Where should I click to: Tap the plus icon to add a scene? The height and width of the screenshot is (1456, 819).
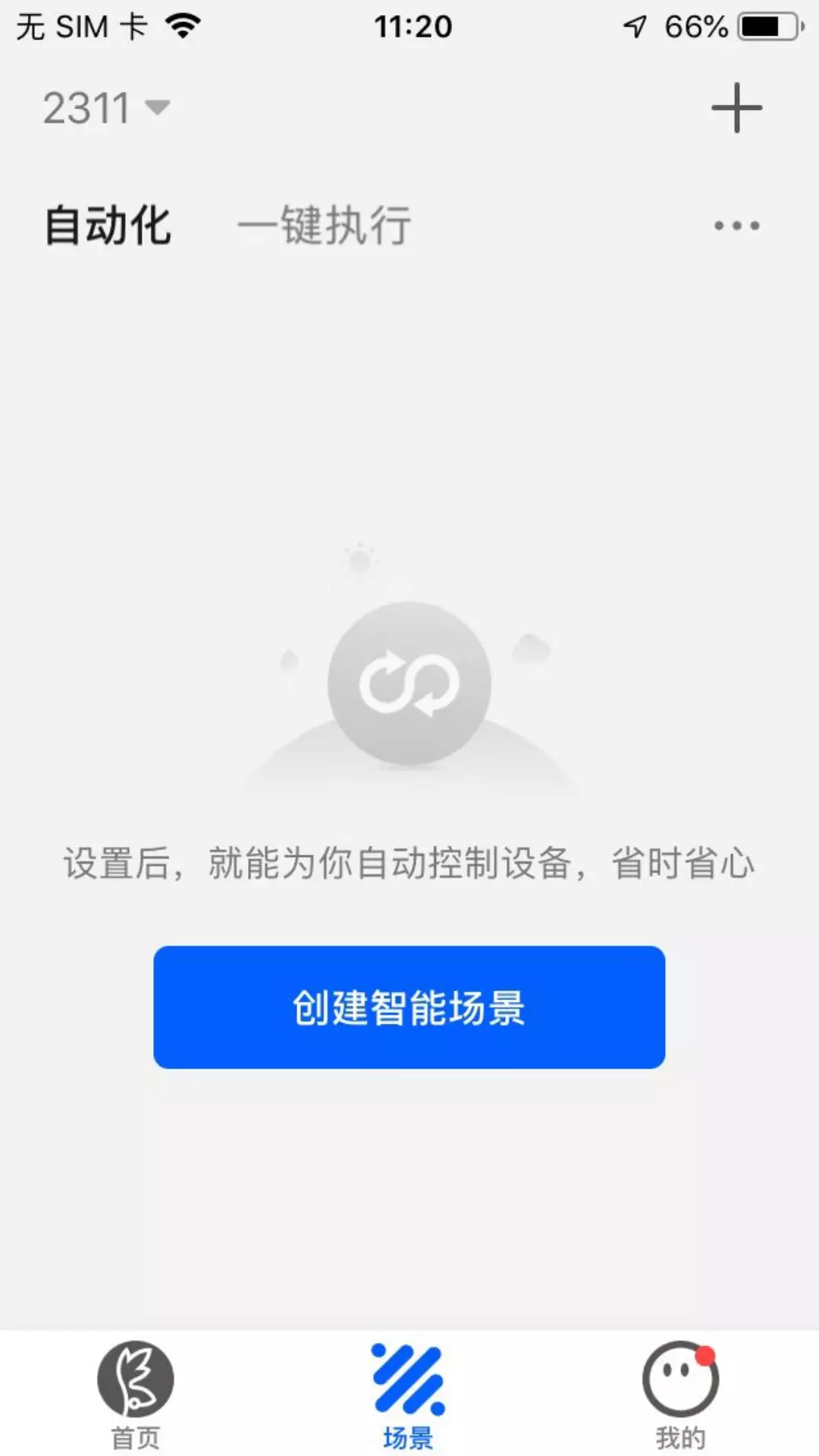pos(736,108)
